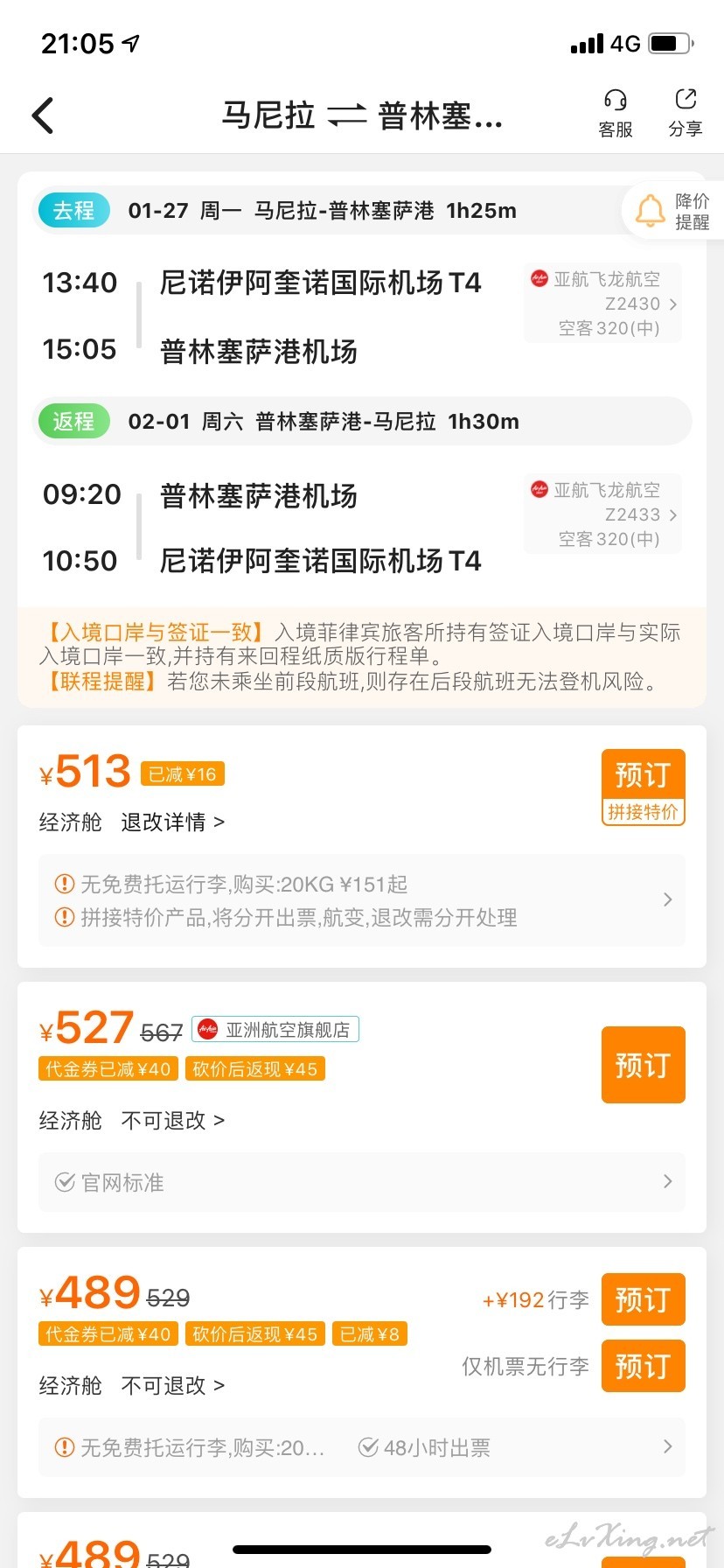Book the ¥513 拼接特价 fare
Viewport: 724px width, 1568px height.
[x=643, y=787]
